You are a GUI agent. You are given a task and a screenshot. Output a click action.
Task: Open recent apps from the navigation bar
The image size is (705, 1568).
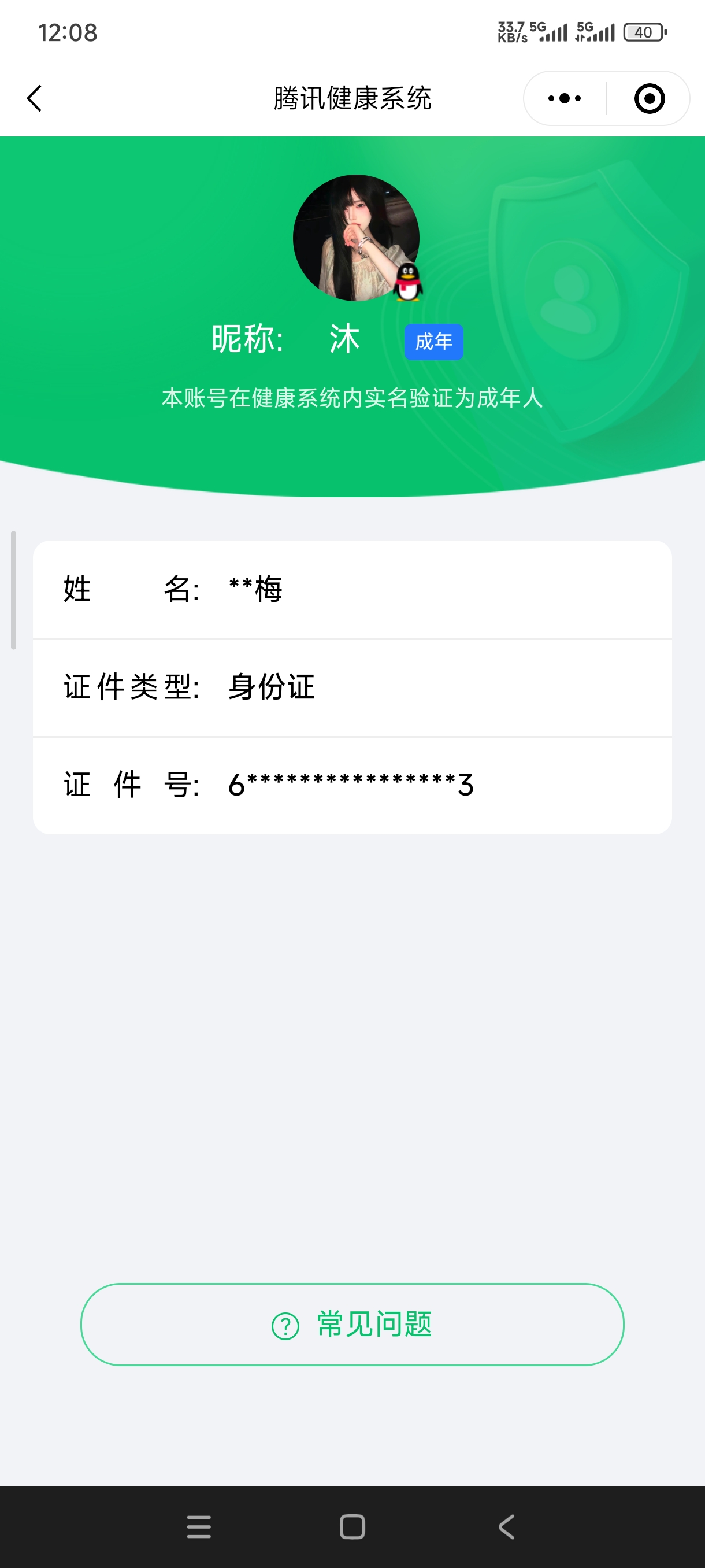pos(199,1526)
